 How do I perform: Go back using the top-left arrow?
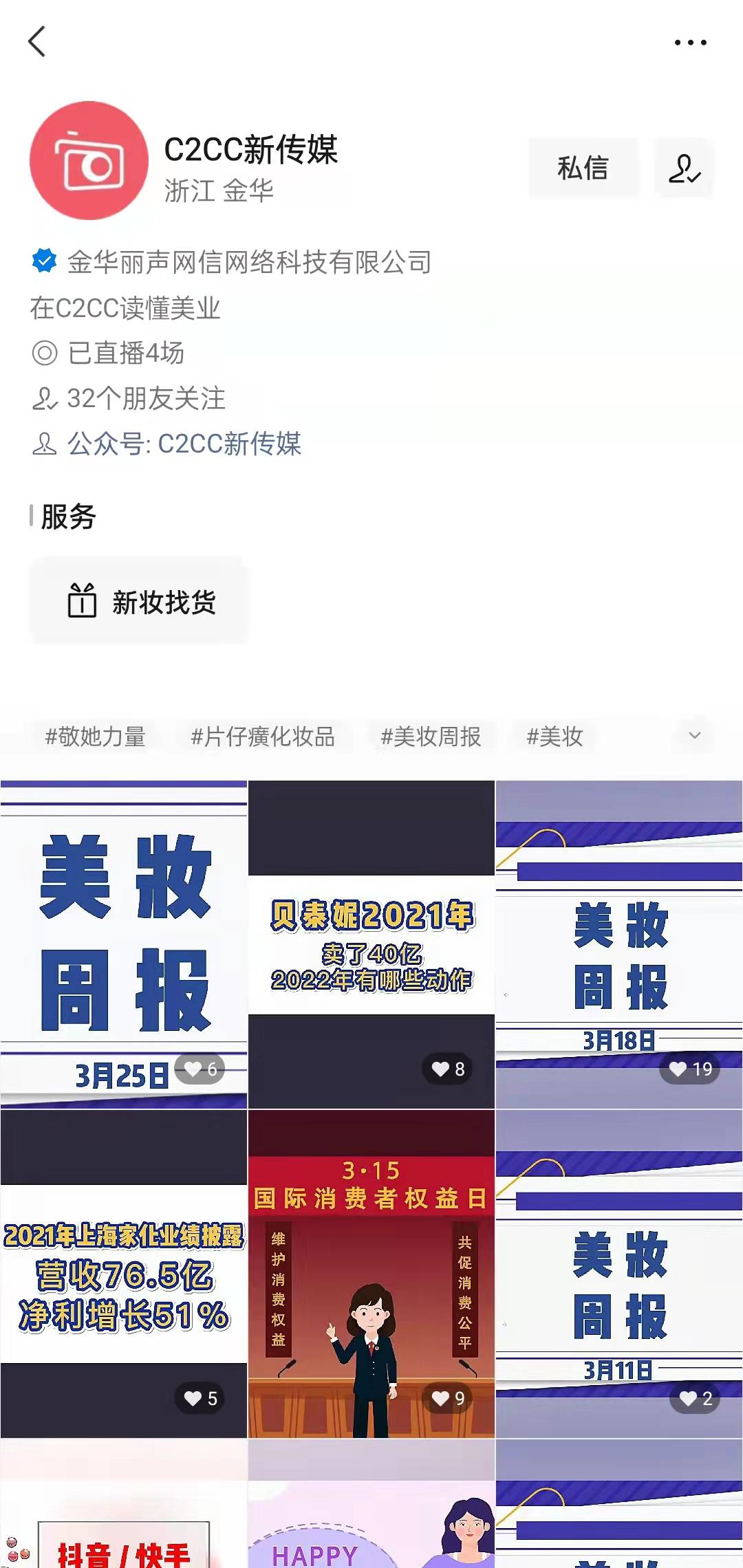(37, 42)
